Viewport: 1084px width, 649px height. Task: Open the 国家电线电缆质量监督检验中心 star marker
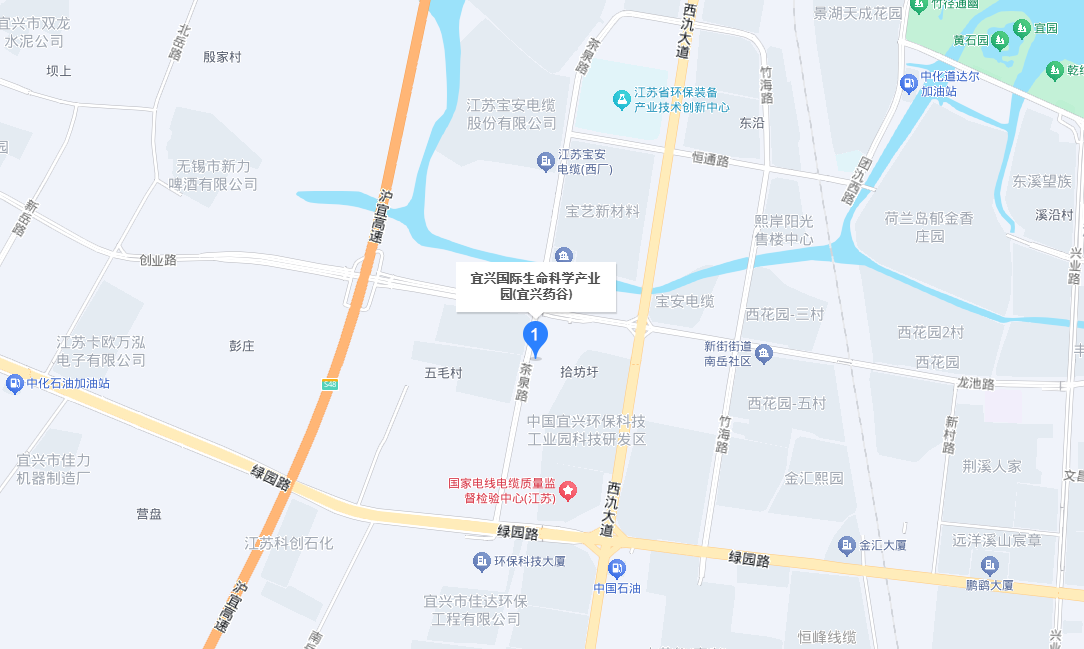click(x=568, y=490)
